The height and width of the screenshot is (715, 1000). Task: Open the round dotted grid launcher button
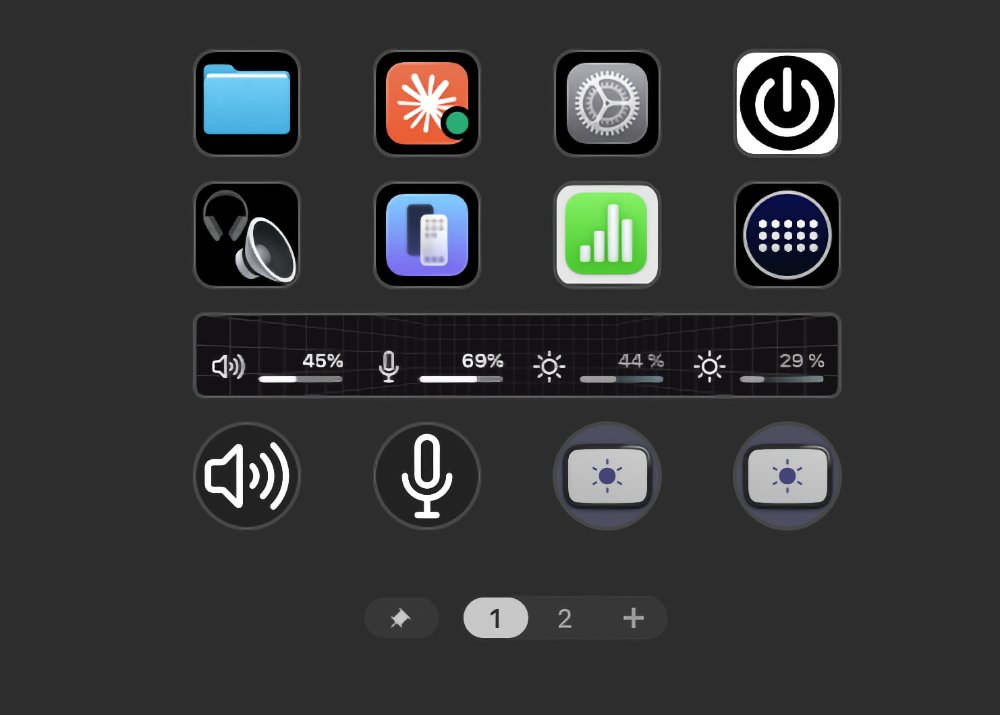click(787, 235)
